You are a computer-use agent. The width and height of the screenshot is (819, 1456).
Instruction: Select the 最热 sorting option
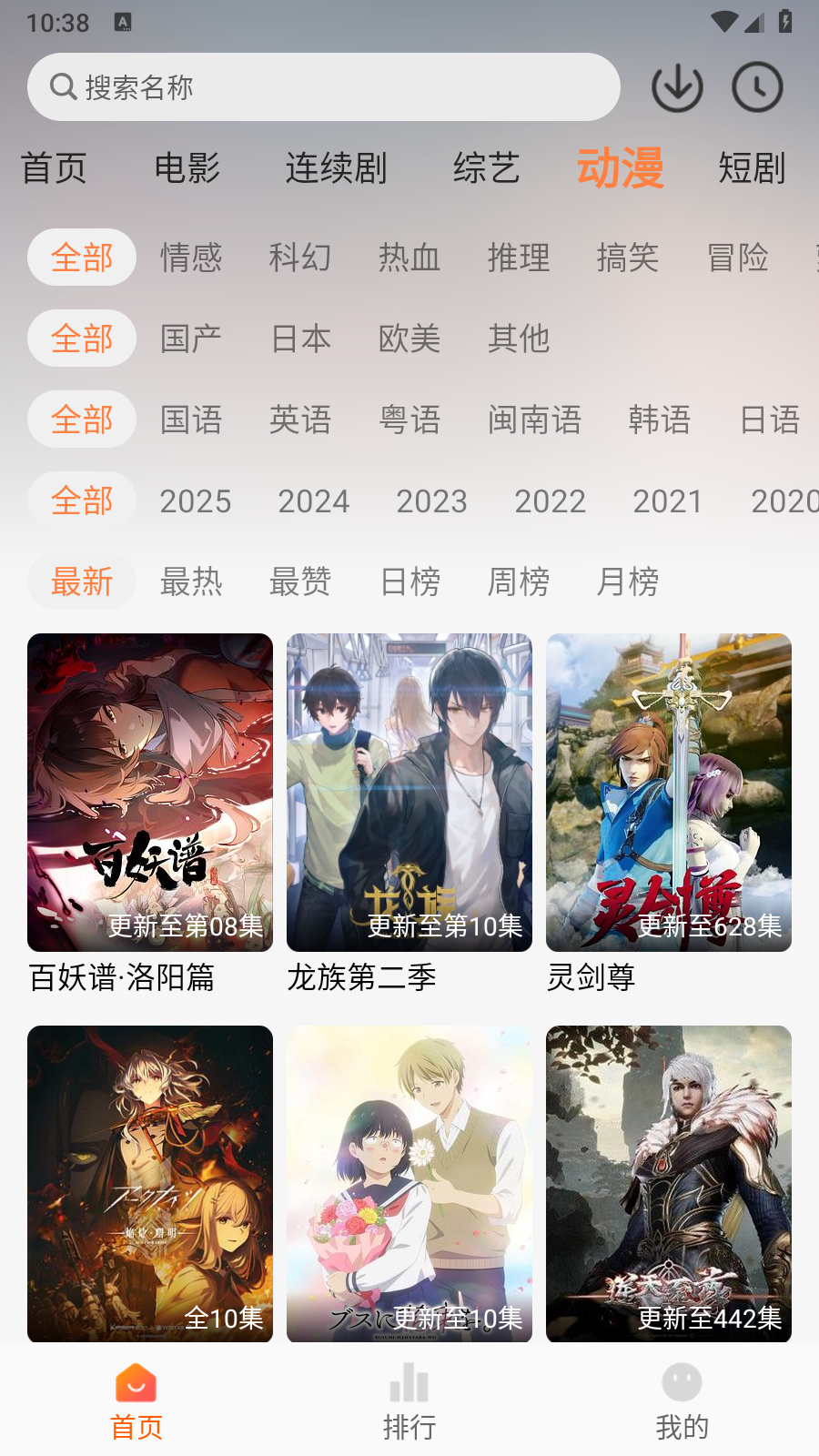click(190, 581)
